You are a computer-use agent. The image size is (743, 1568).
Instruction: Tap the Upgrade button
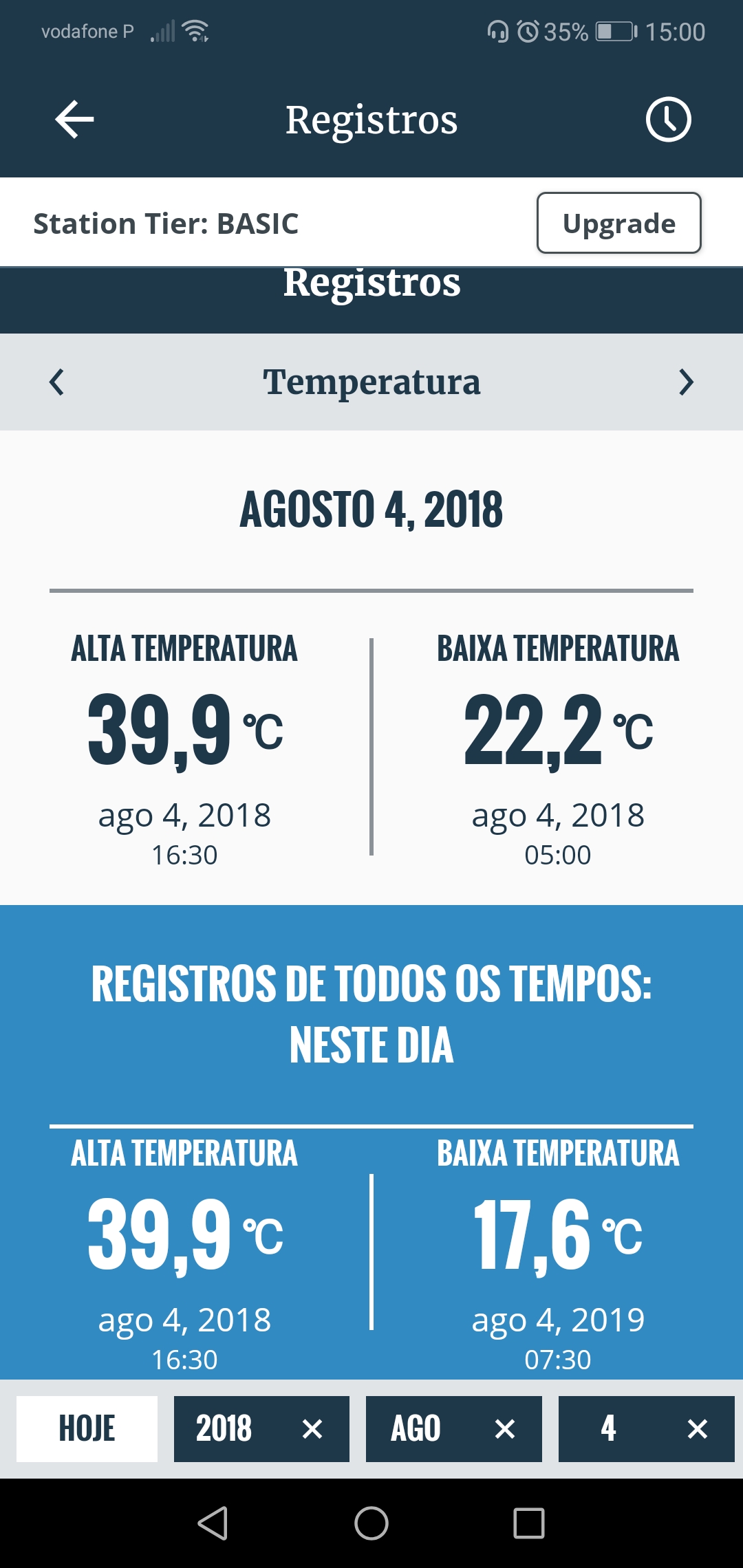(618, 223)
